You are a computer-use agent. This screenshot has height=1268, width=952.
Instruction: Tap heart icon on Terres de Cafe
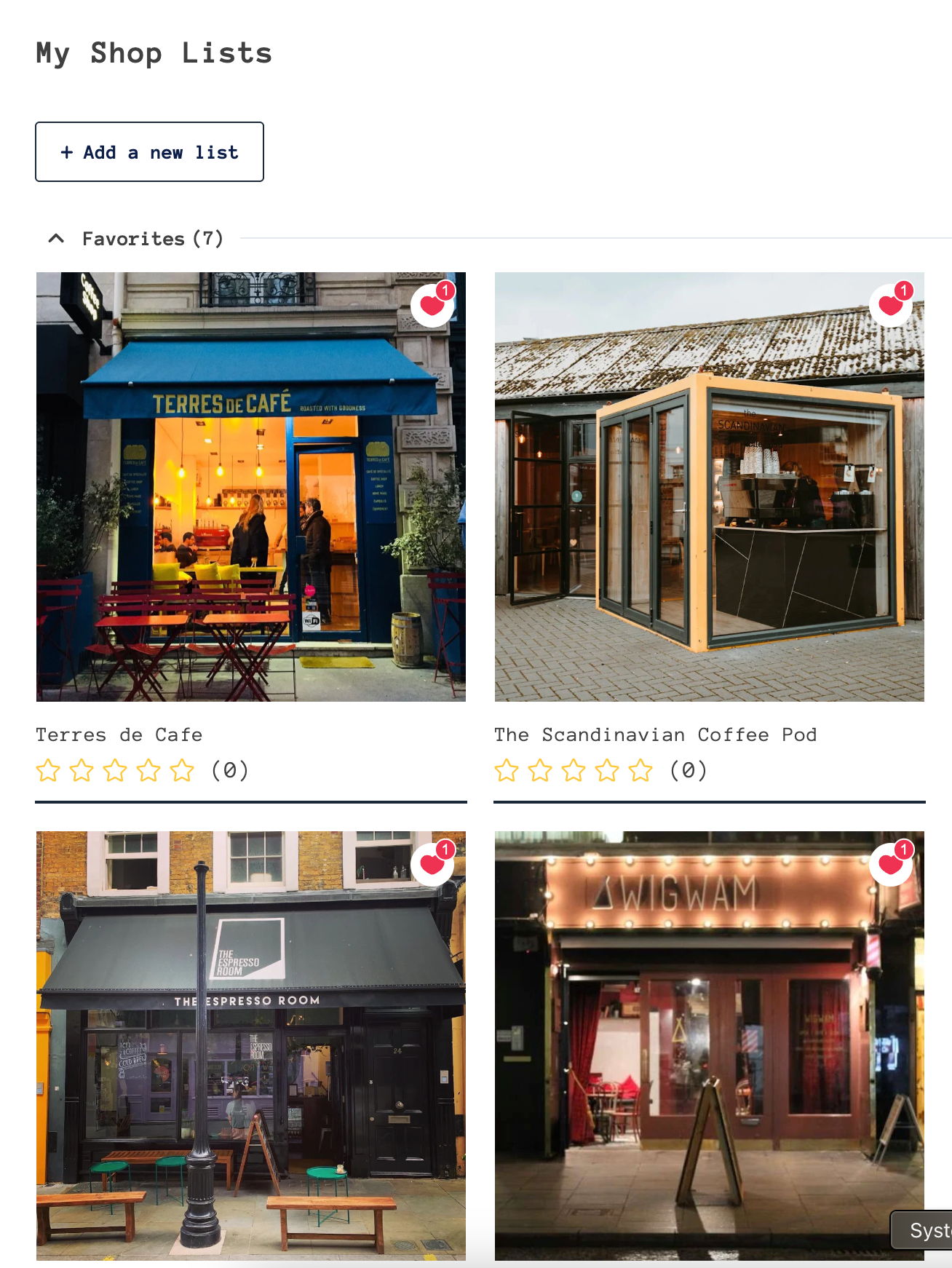click(432, 305)
